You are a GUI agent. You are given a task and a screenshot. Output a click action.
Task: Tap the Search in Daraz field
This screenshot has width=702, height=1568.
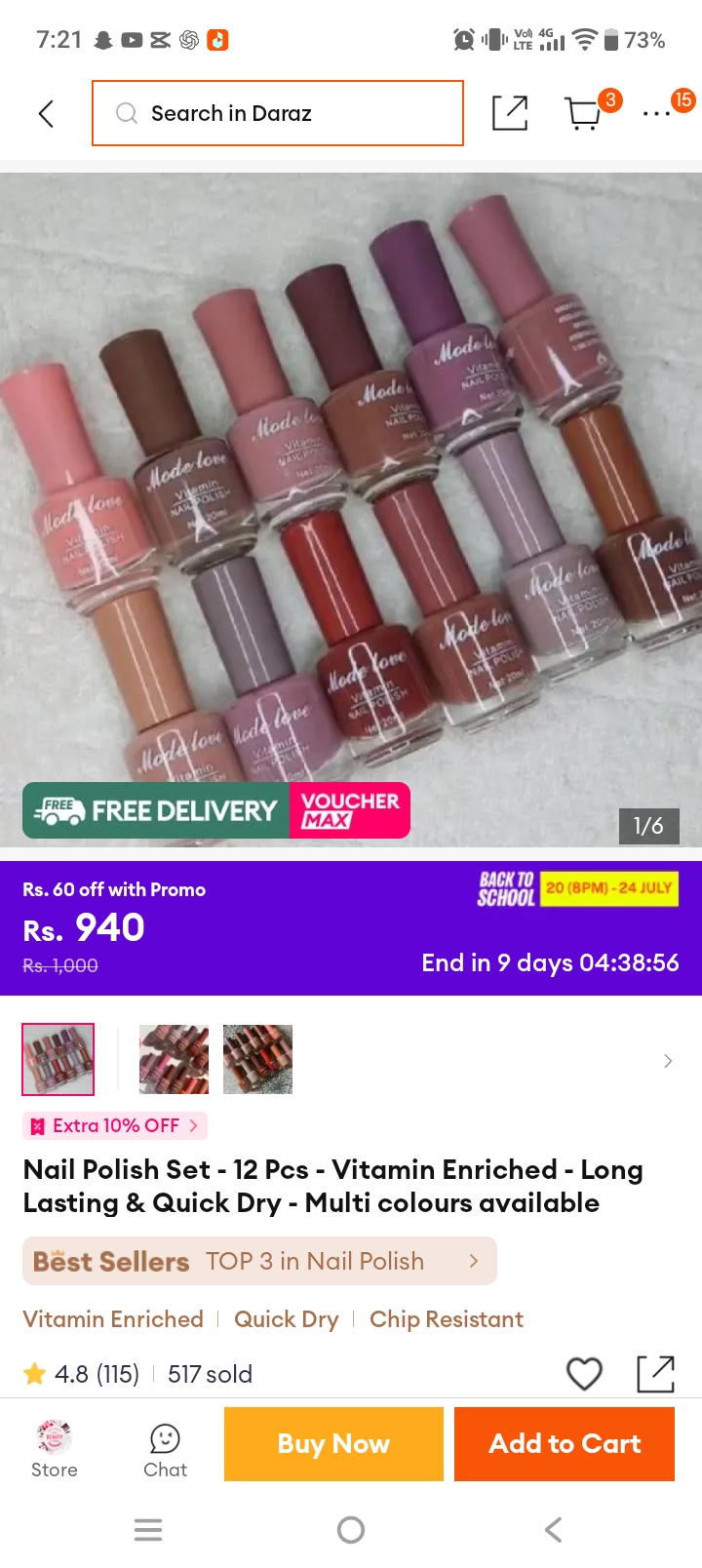(278, 113)
